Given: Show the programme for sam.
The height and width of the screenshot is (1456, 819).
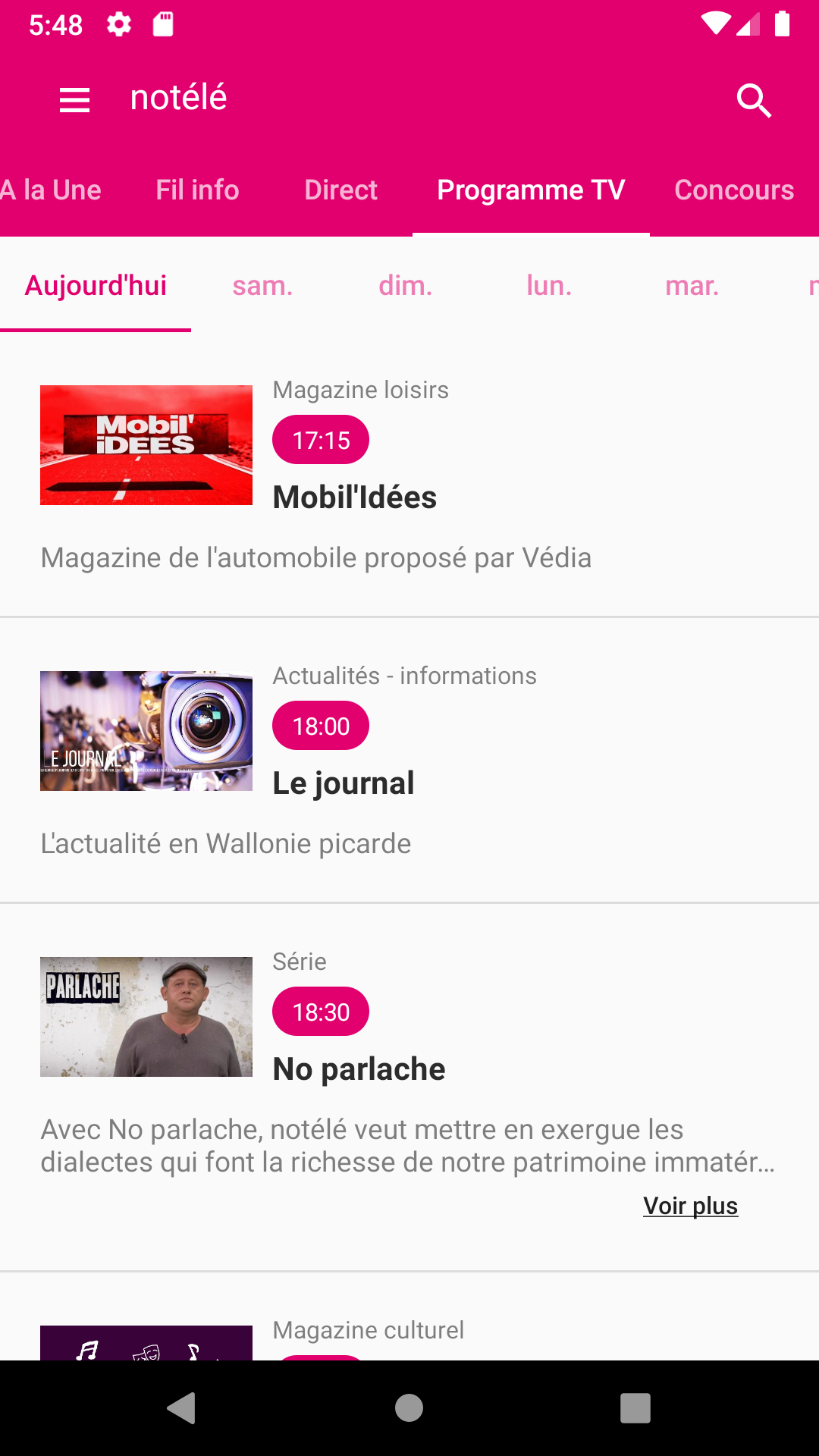Looking at the screenshot, I should (262, 286).
